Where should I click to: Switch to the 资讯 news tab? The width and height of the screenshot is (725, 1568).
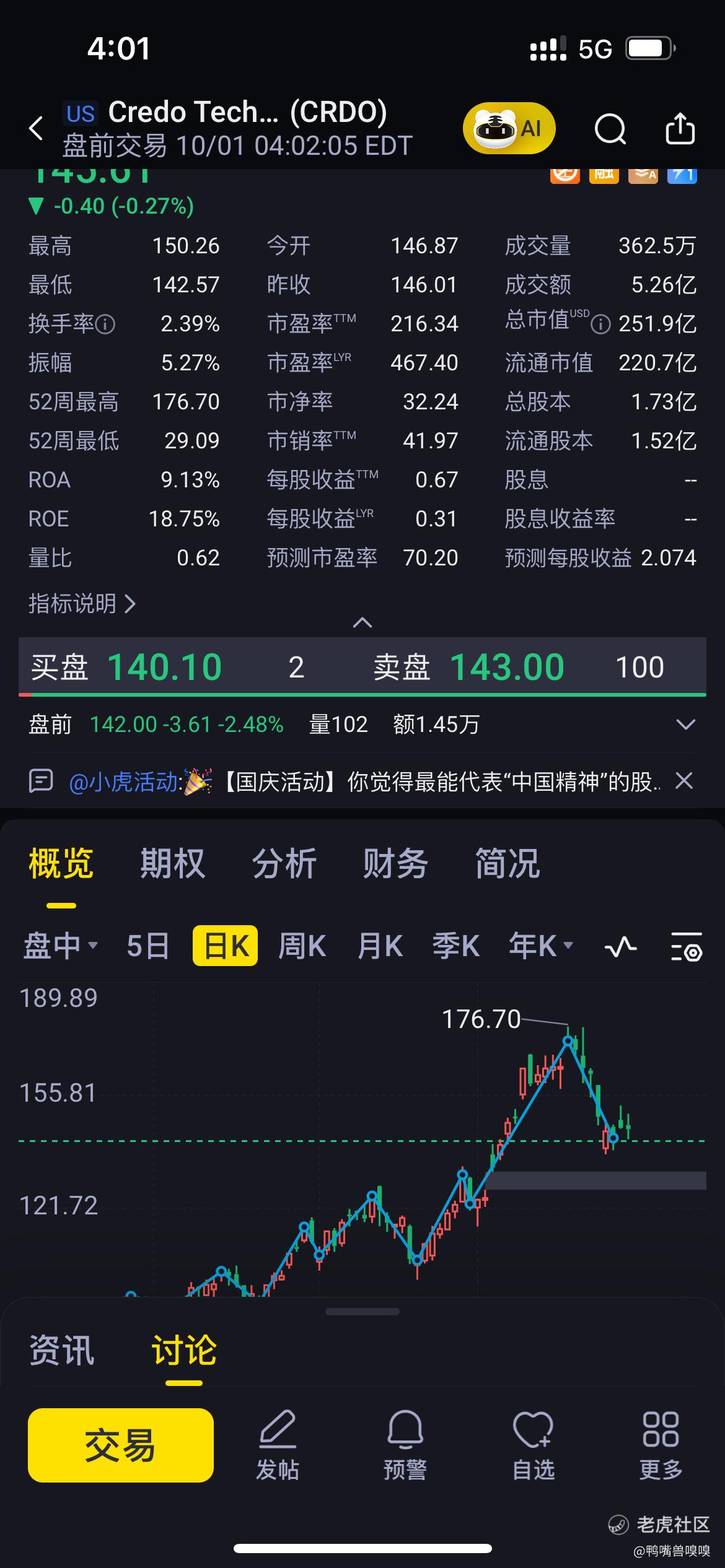click(x=61, y=1350)
